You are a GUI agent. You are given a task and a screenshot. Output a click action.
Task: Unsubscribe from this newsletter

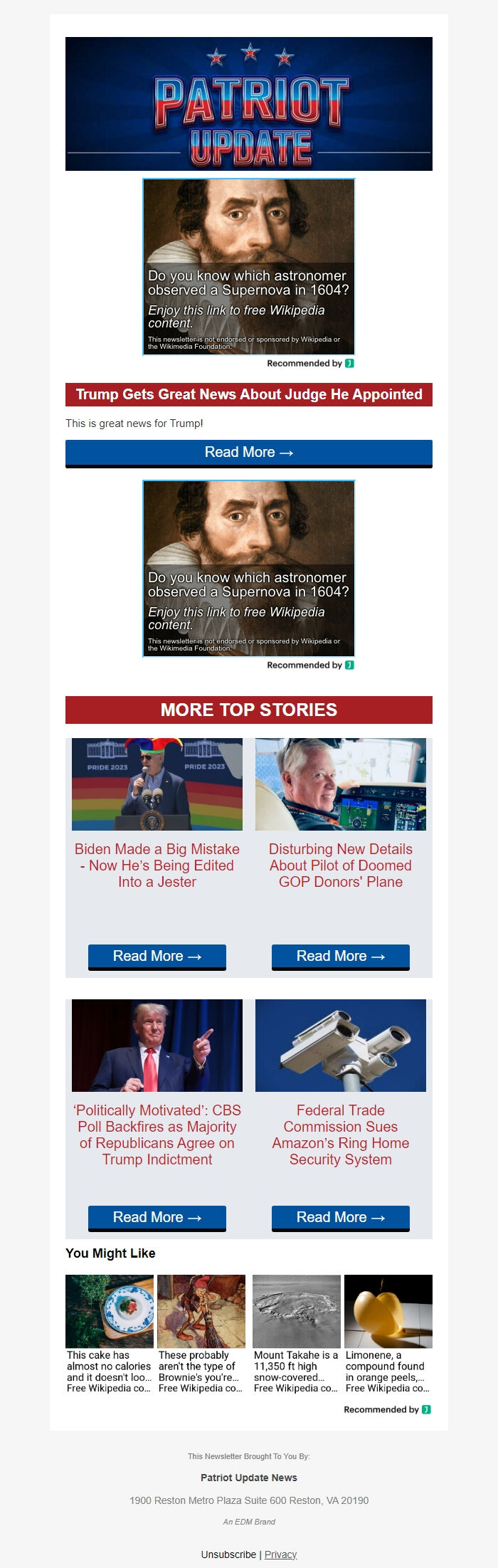pos(228,1554)
